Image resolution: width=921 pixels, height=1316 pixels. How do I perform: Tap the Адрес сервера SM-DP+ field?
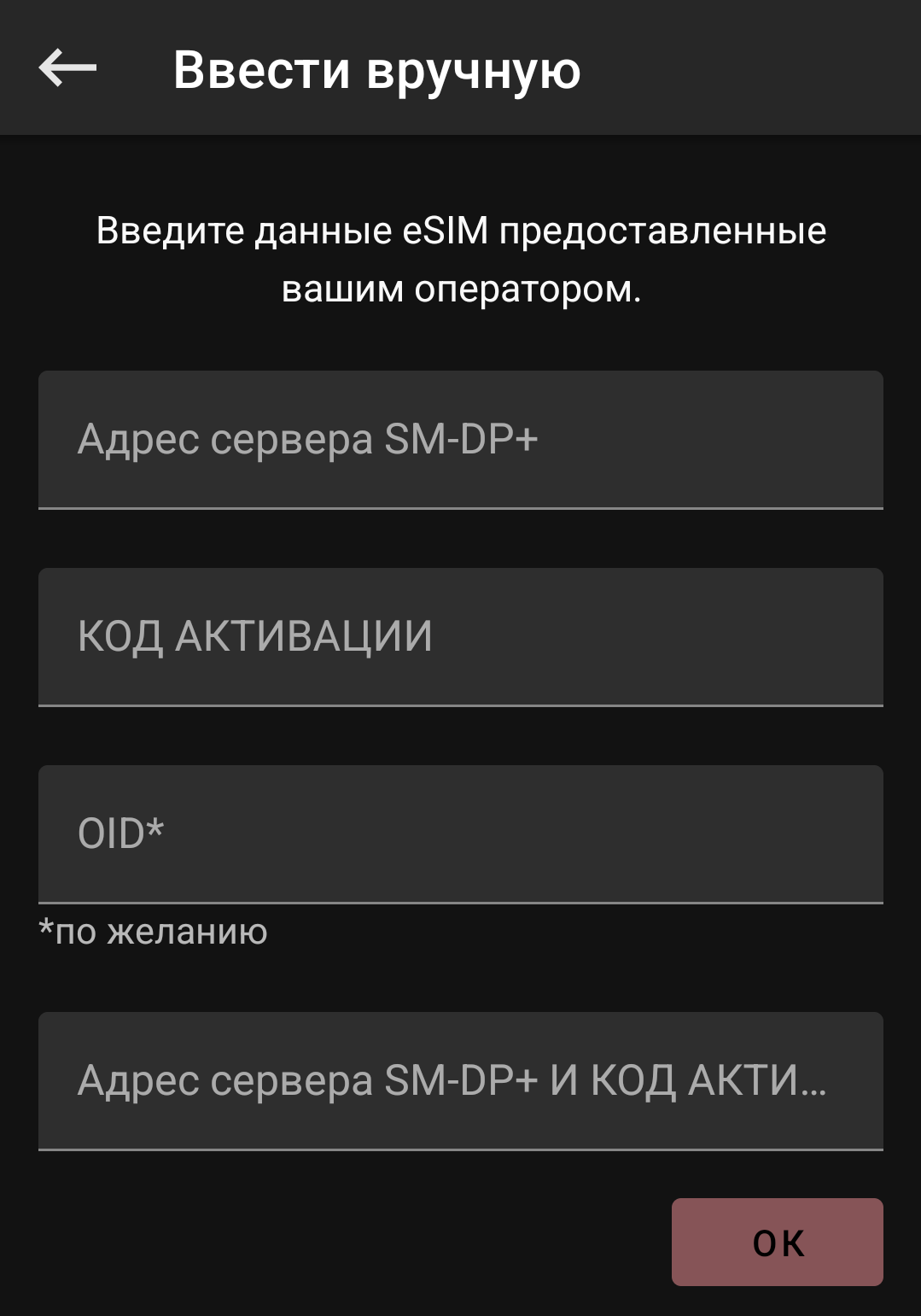click(x=460, y=440)
